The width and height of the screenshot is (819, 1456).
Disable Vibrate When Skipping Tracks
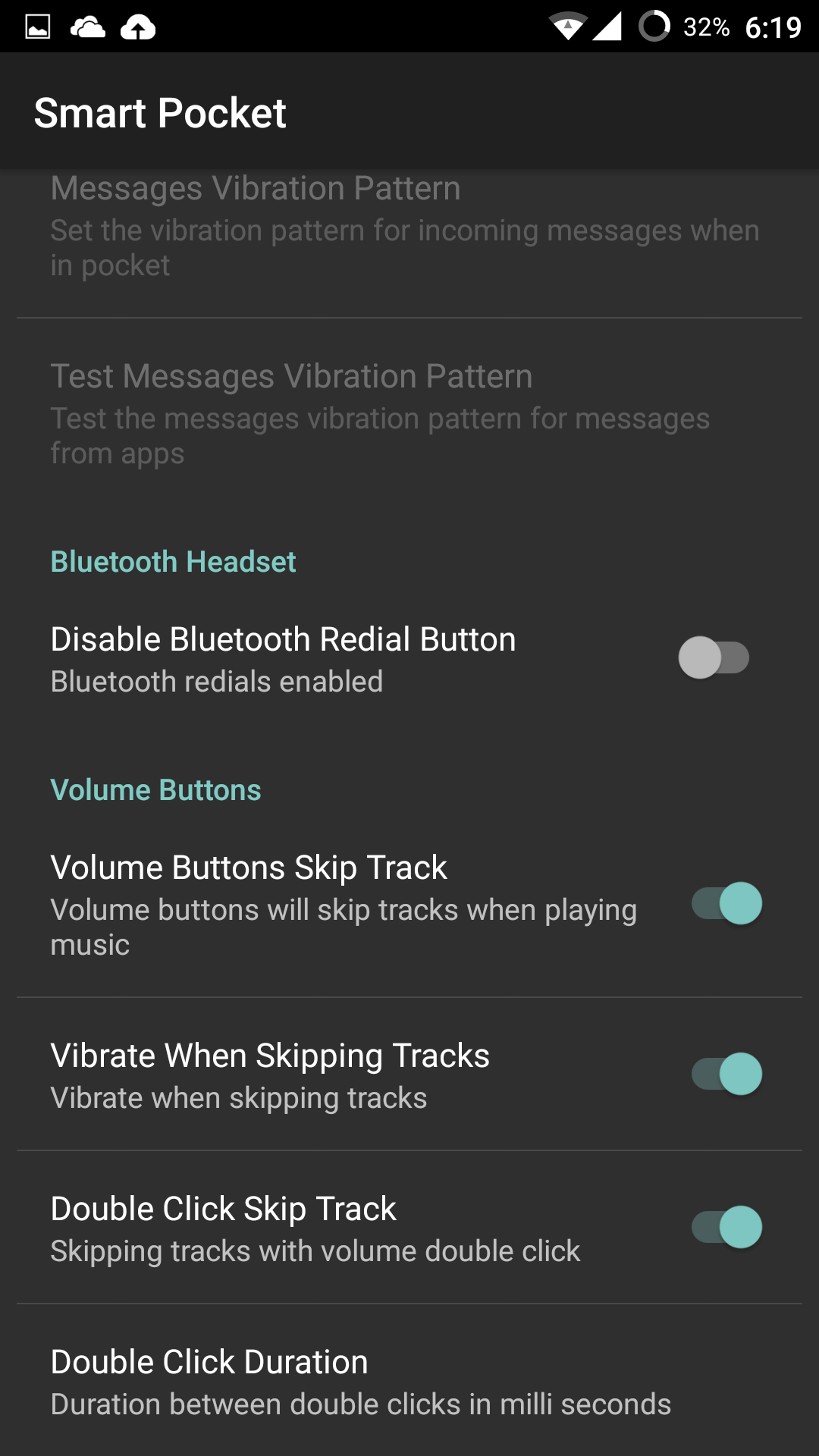[x=726, y=1074]
